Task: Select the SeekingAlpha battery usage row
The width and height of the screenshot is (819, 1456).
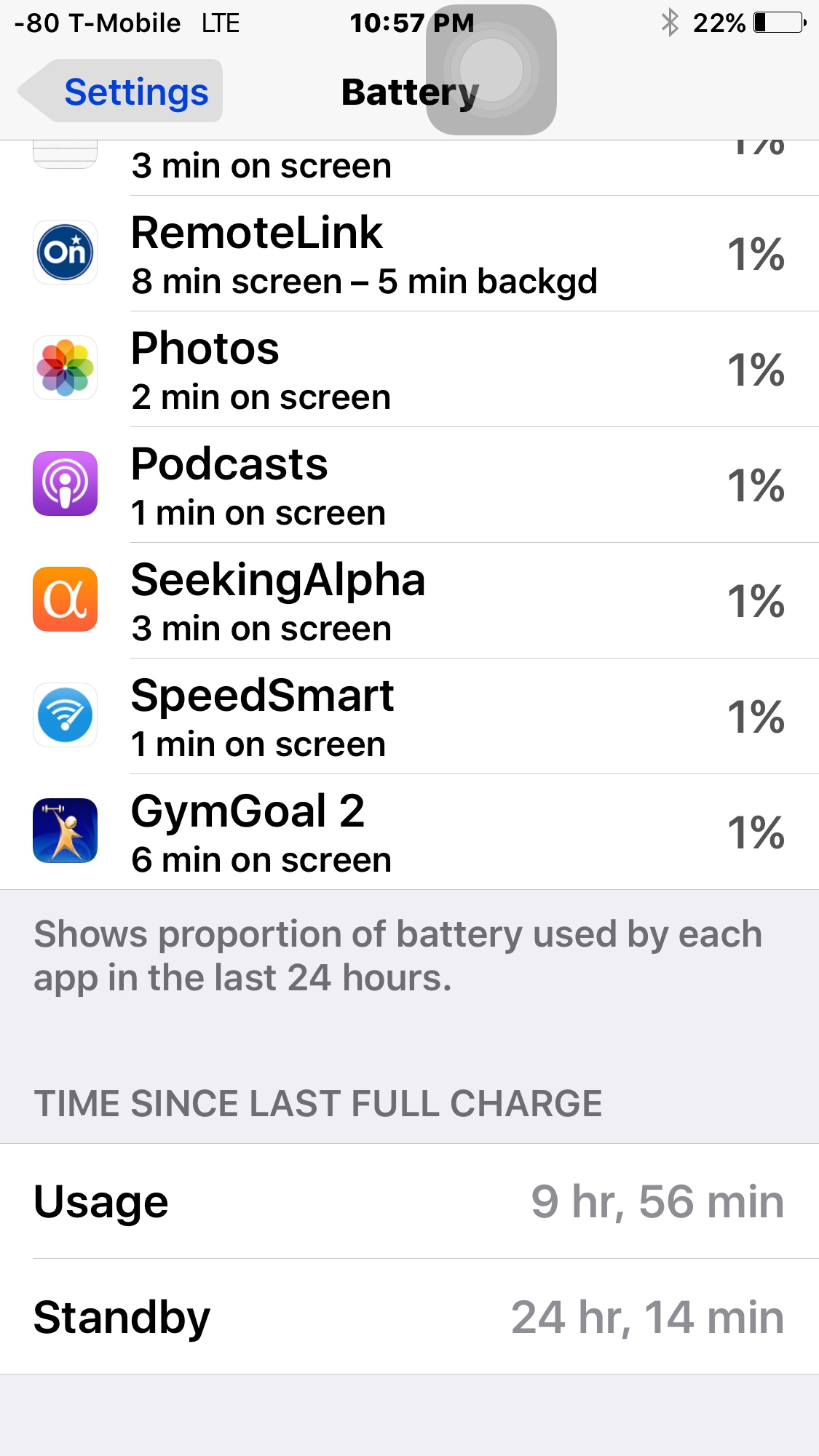Action: [409, 601]
